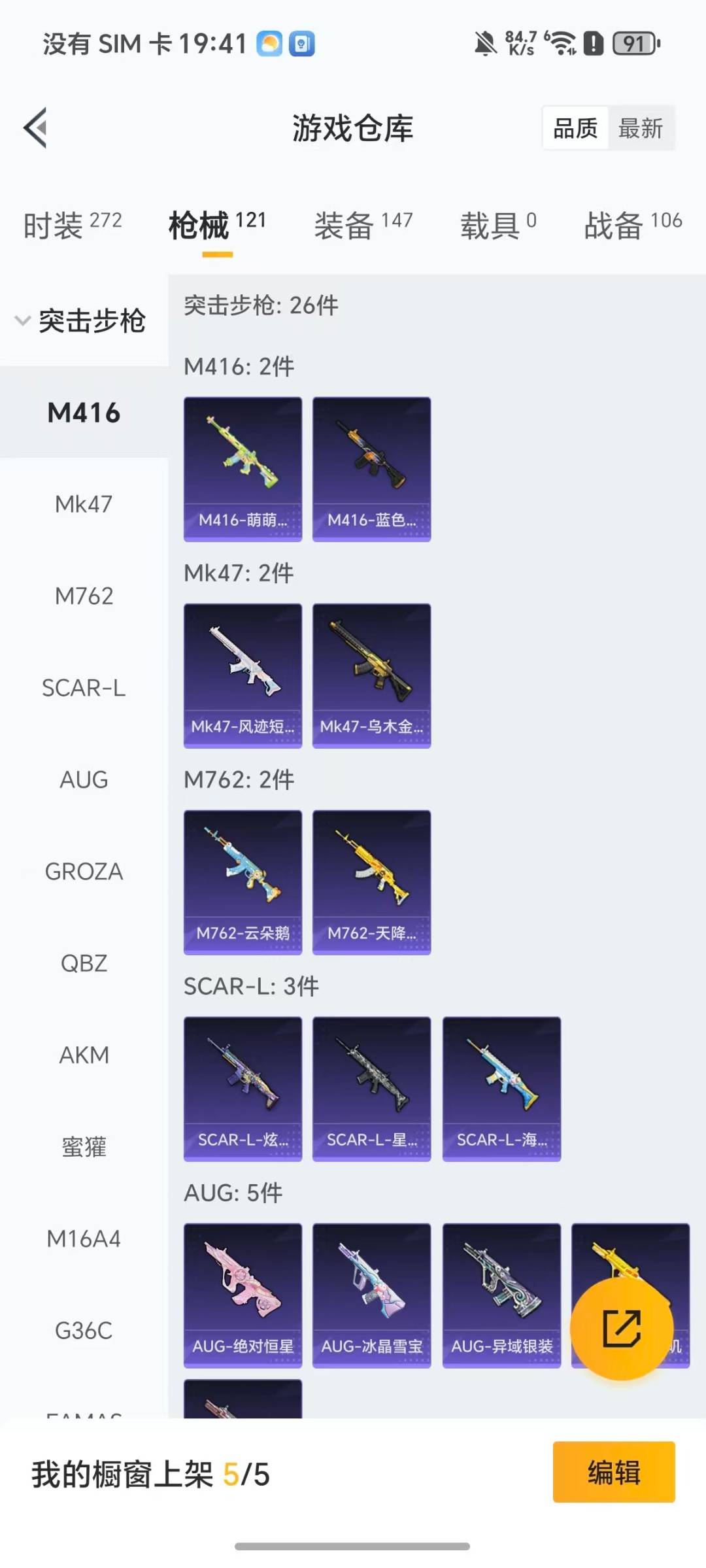Open the 战备 tab
The height and width of the screenshot is (1568, 706).
tap(632, 225)
